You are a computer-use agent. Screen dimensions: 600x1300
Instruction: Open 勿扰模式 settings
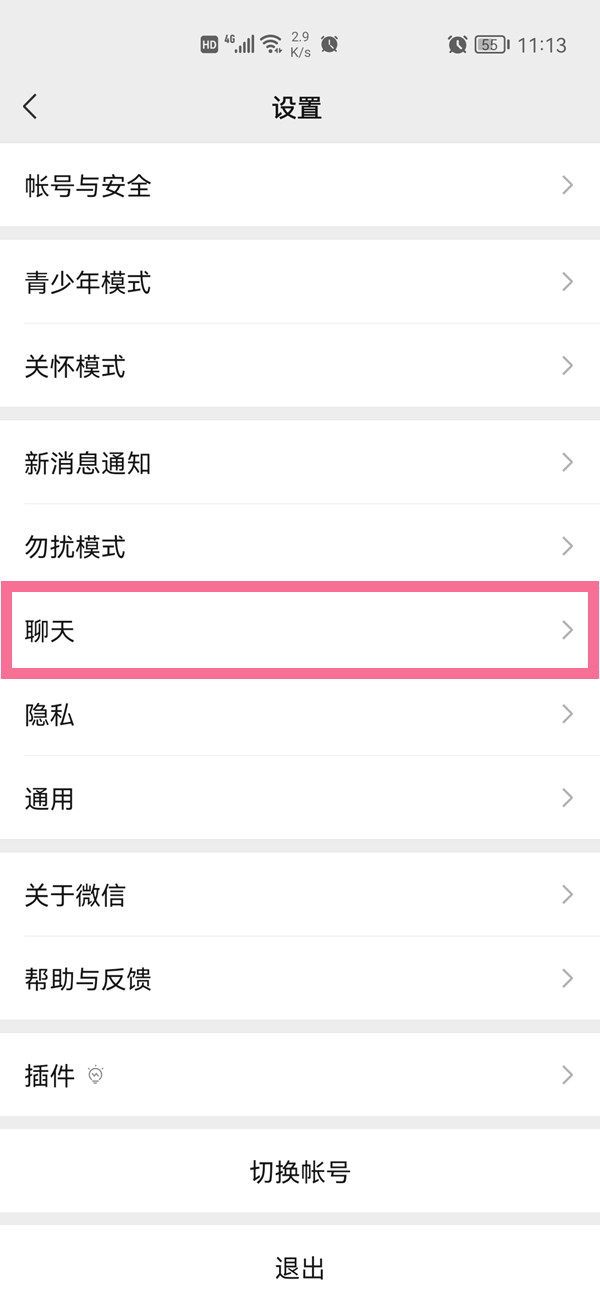pos(300,546)
